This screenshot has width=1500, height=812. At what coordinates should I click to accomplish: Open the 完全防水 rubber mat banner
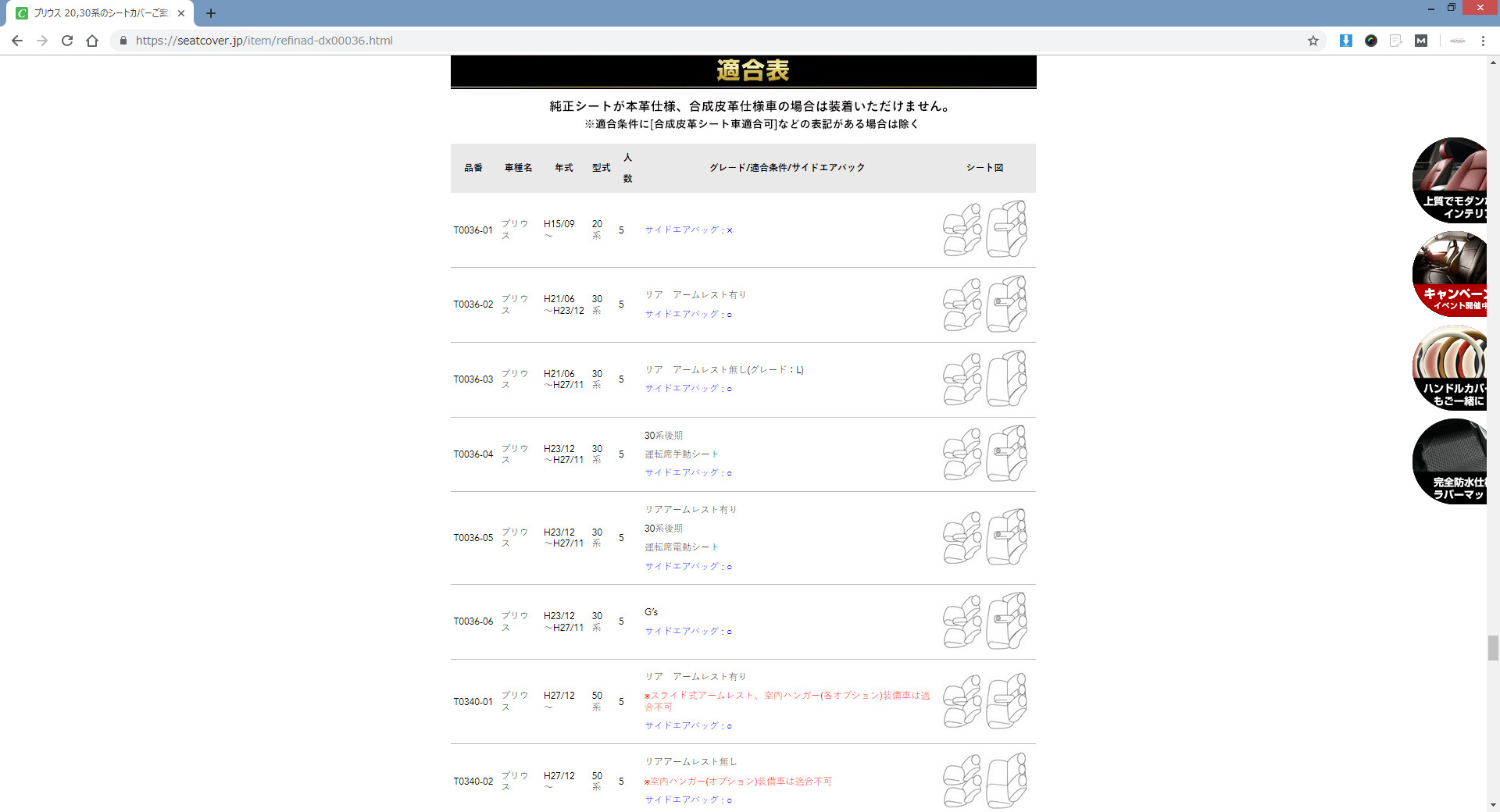(1452, 461)
